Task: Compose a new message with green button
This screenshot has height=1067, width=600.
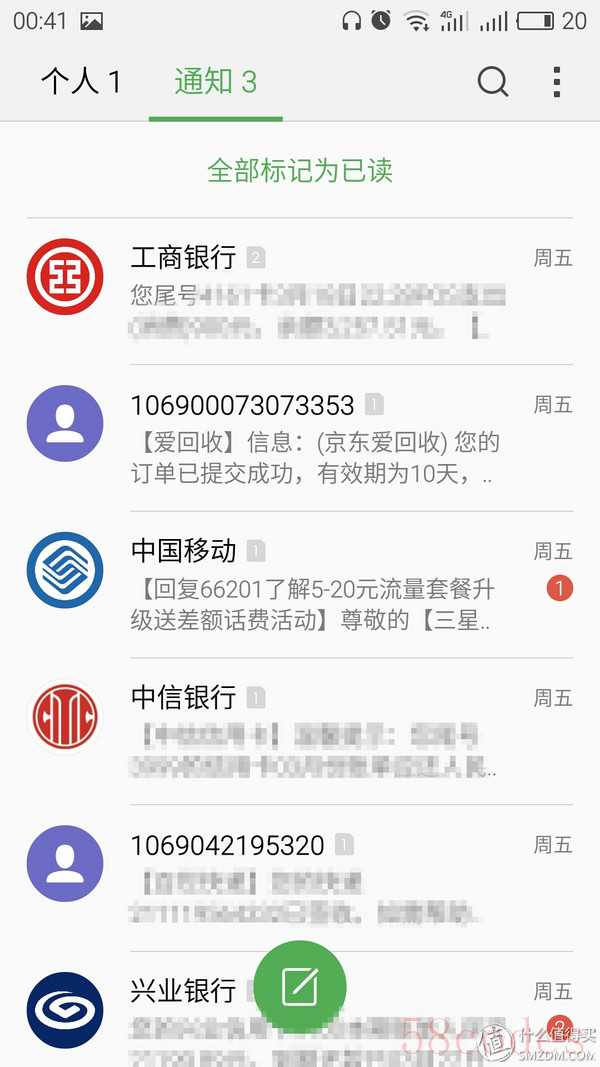Action: pyautogui.click(x=300, y=986)
